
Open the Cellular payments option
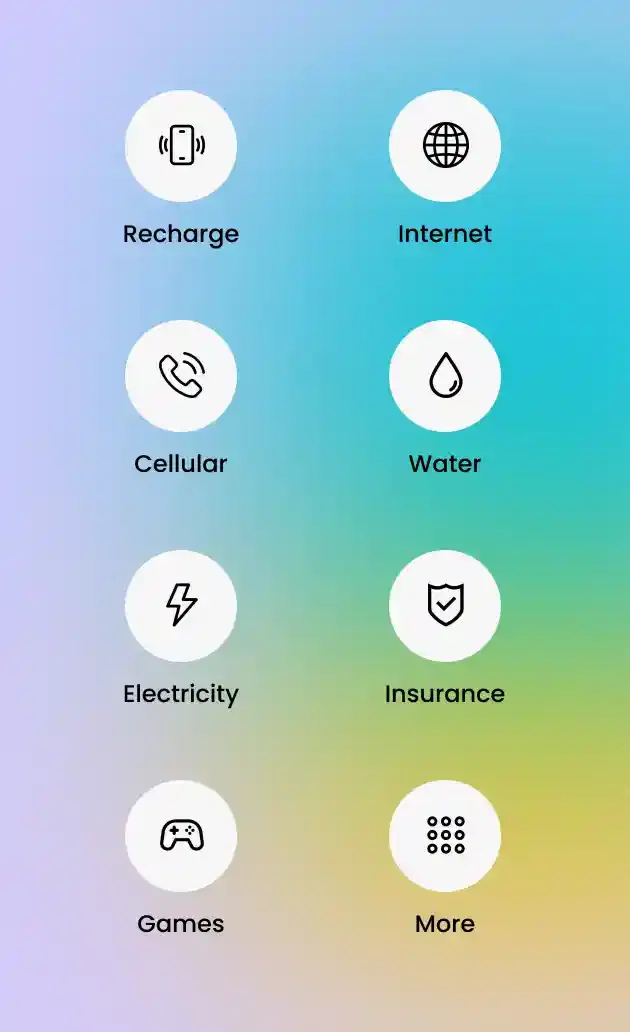(x=181, y=376)
